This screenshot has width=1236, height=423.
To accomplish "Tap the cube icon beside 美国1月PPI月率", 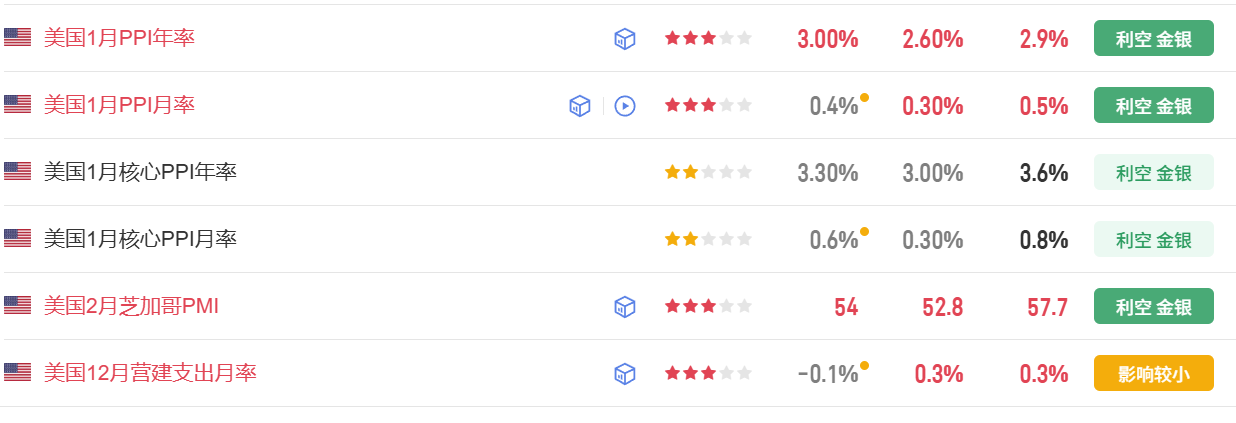I will click(x=580, y=106).
